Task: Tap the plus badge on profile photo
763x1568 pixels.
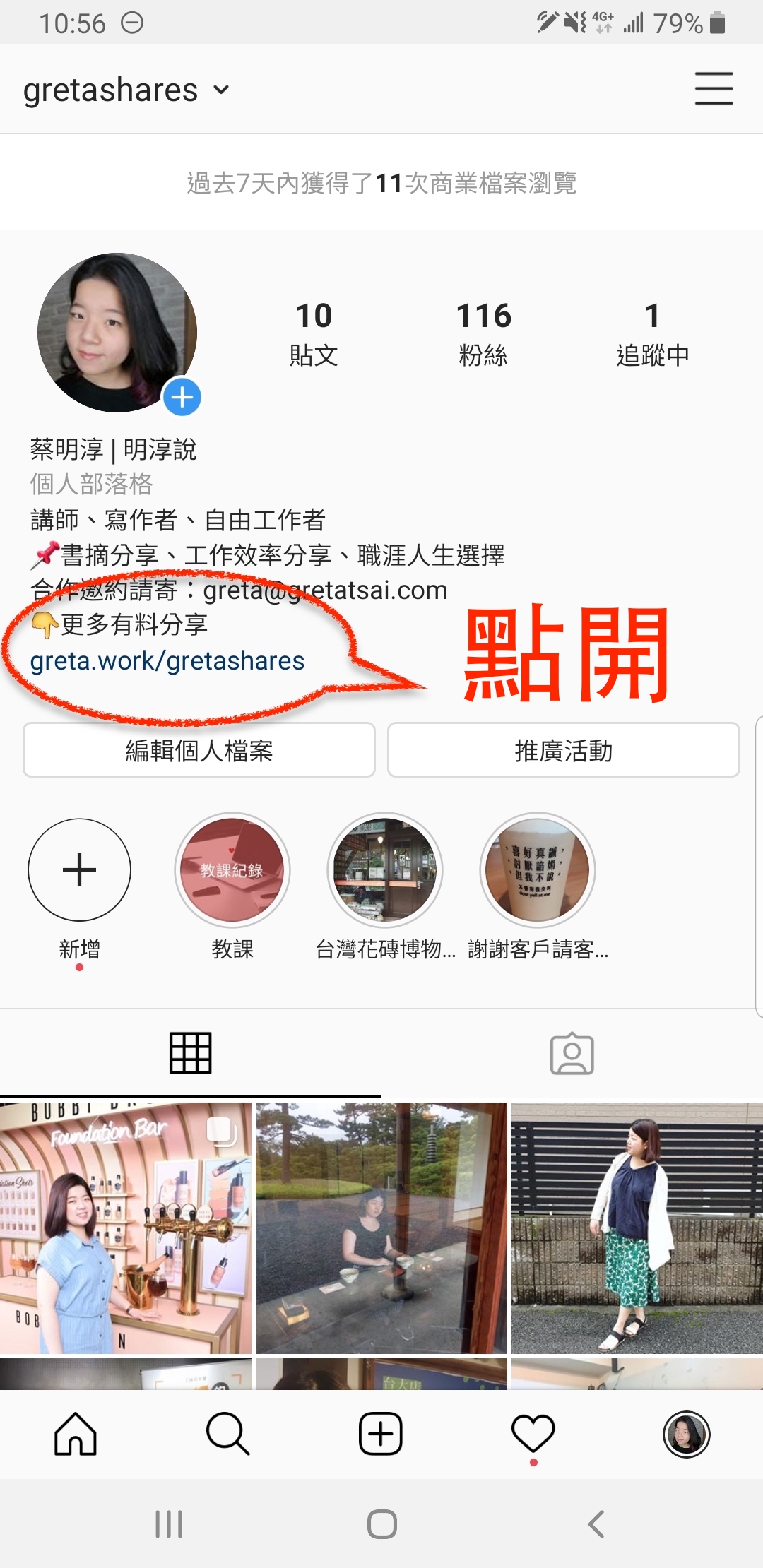Action: 182,397
